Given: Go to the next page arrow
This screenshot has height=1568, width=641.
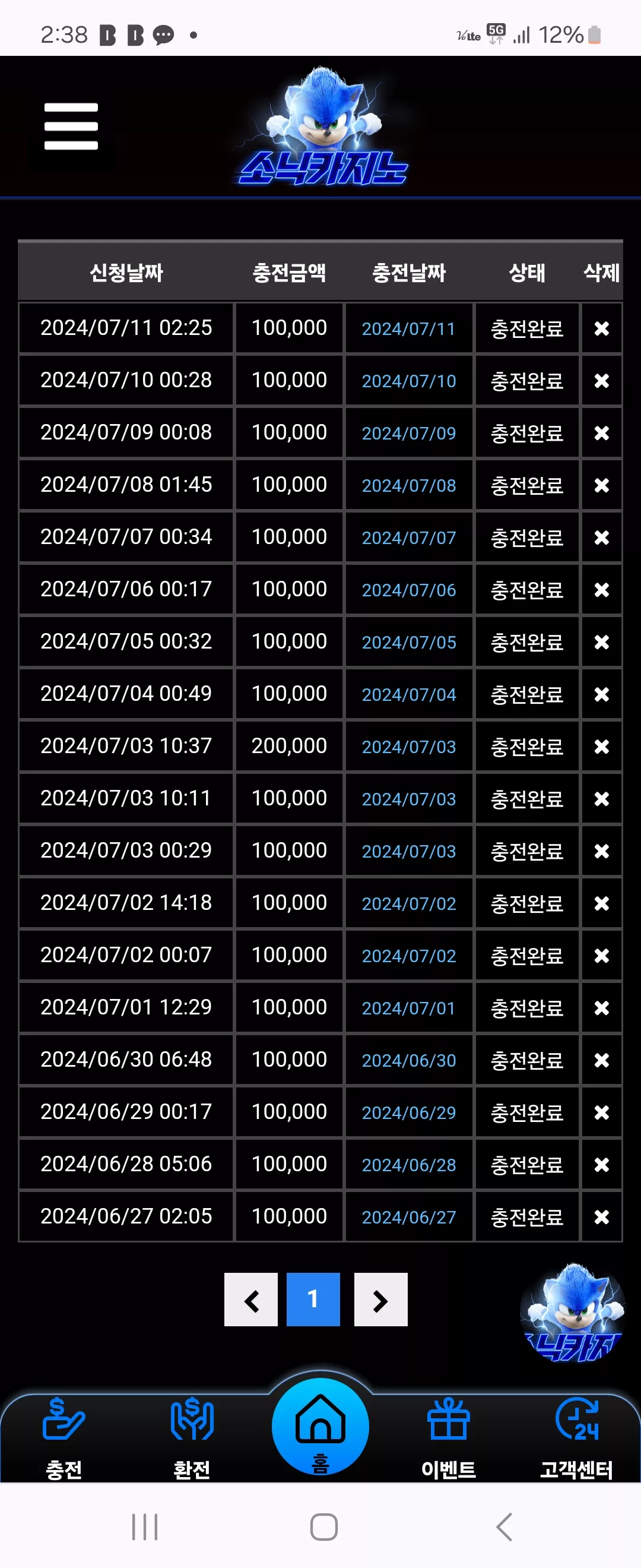Looking at the screenshot, I should pyautogui.click(x=380, y=1300).
